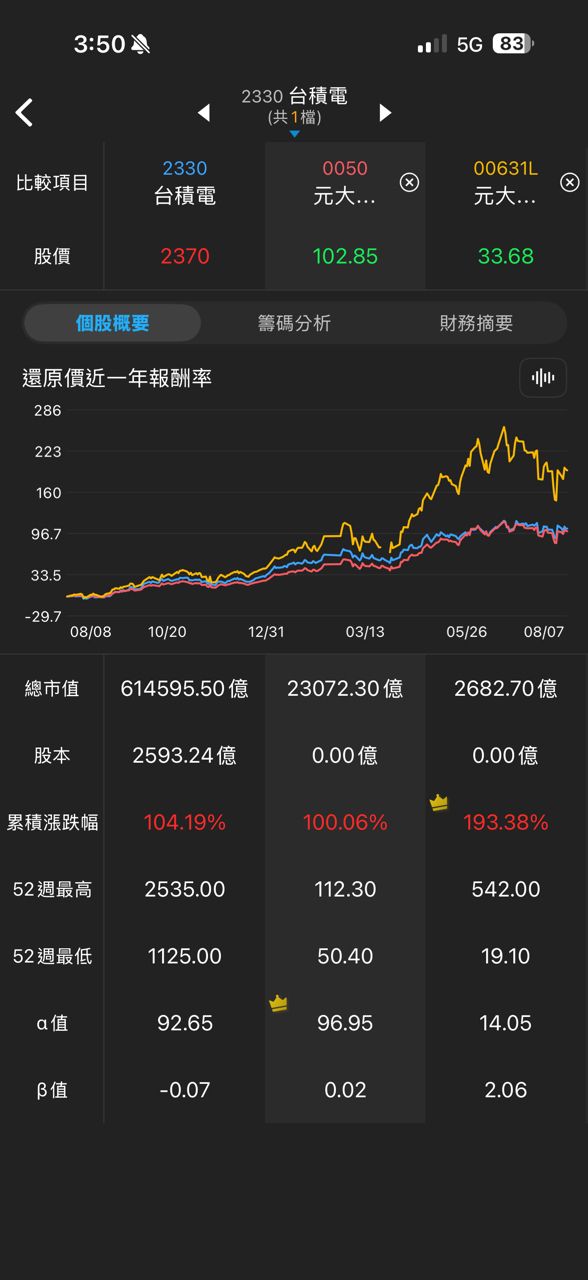Switch to the 財務摘要 tab
This screenshot has height=1280, width=588.
click(476, 323)
